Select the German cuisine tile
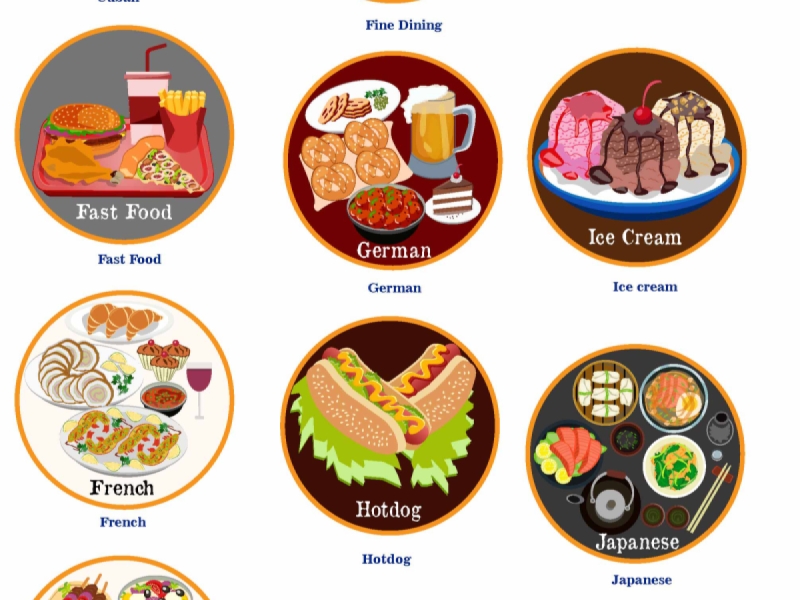 point(393,160)
